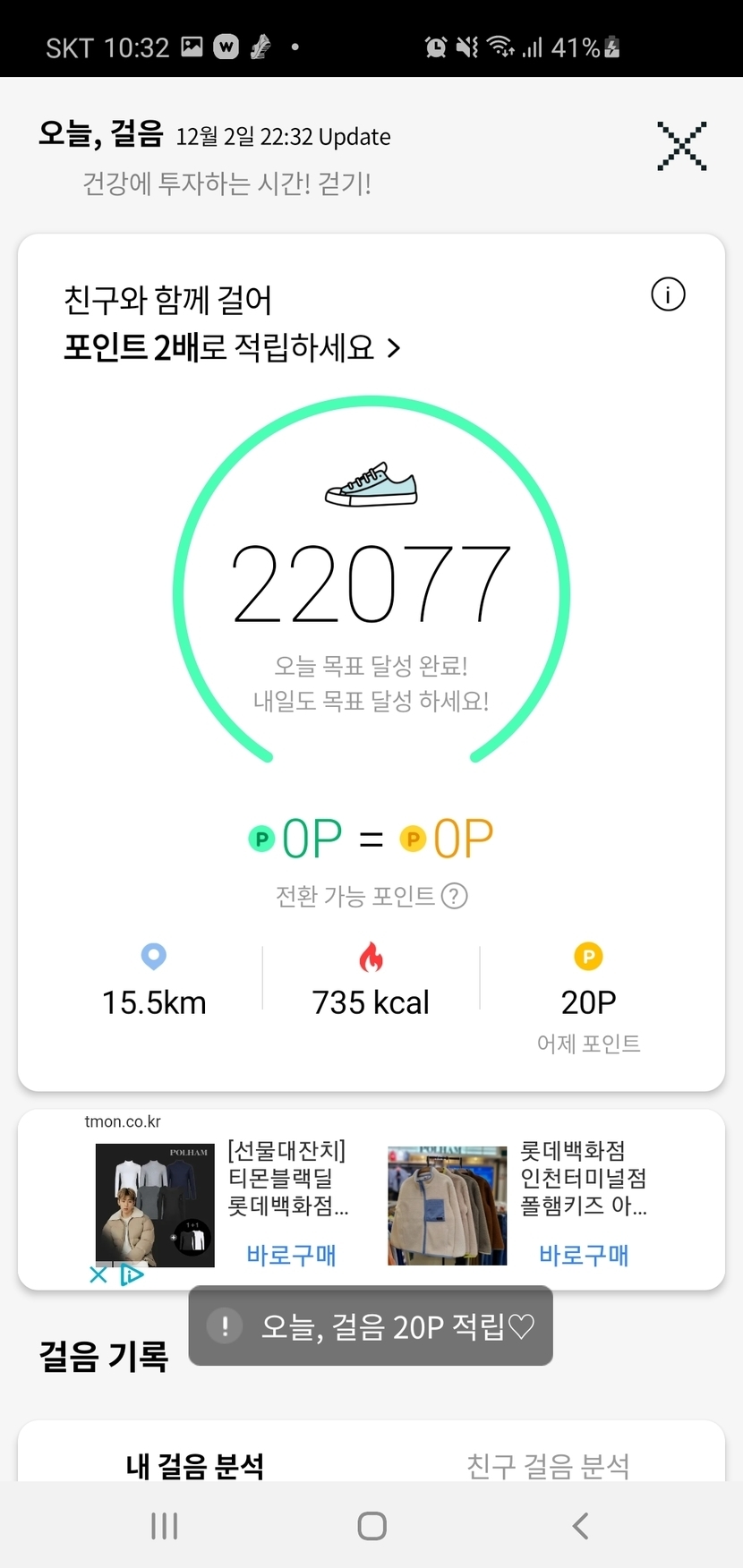Tap 바로구매 for the 티몬블랙딜 ad
Image resolution: width=743 pixels, height=1568 pixels.
click(x=291, y=1255)
